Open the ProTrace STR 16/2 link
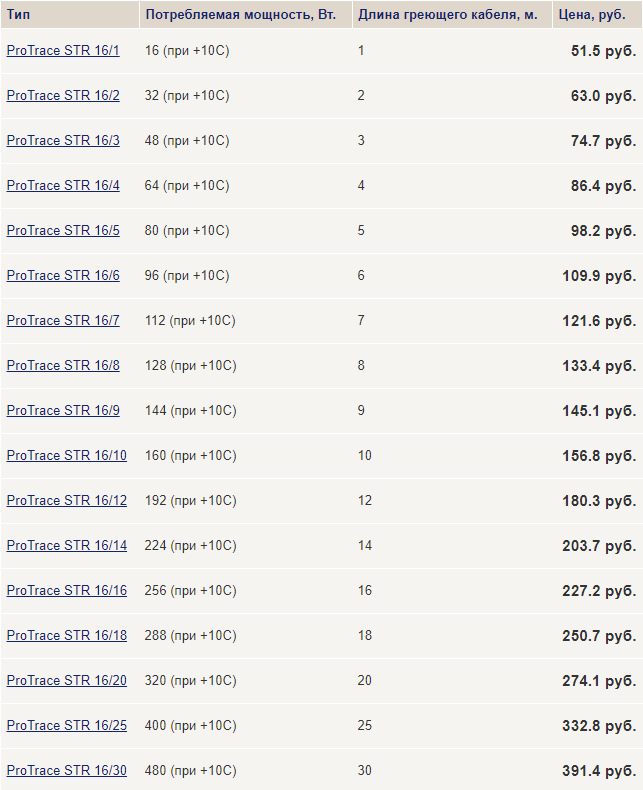 63,95
